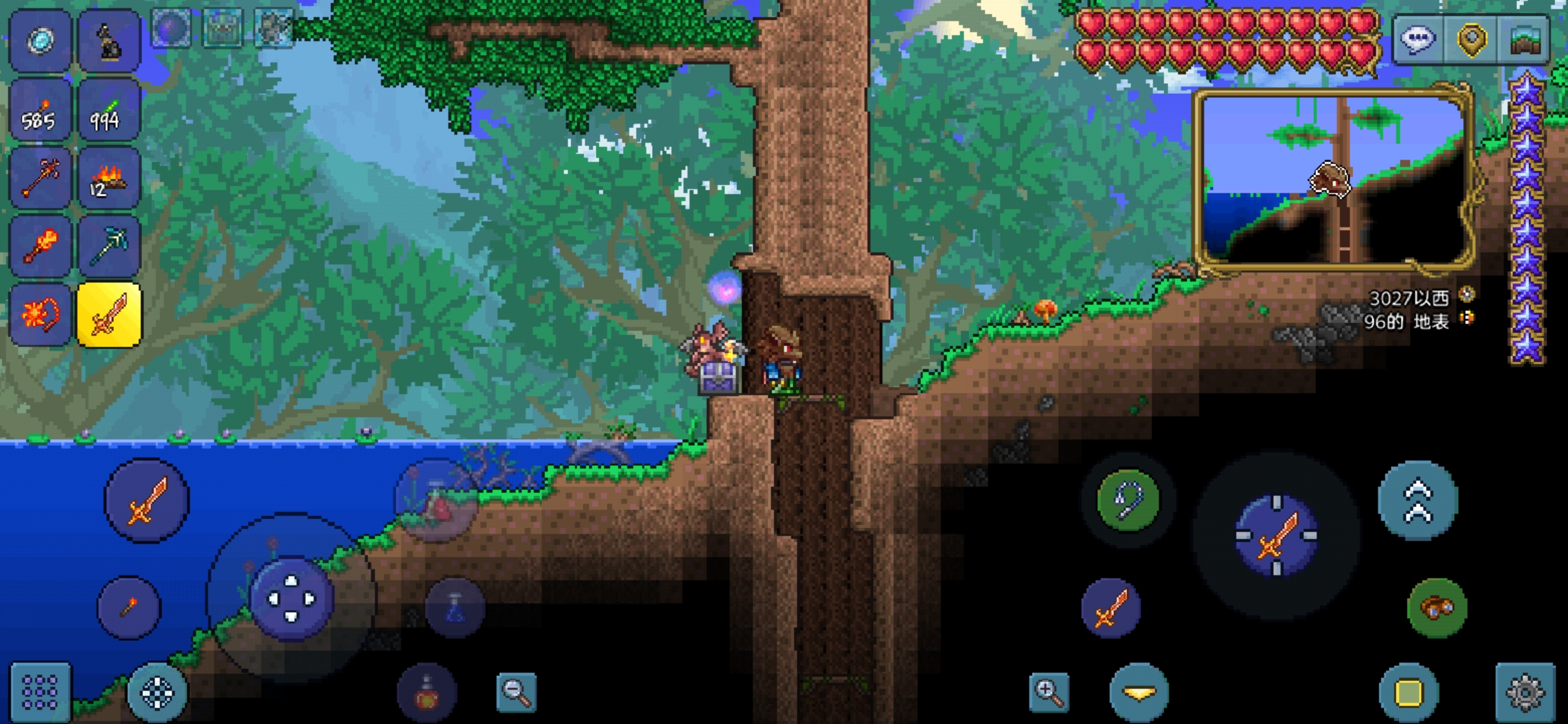This screenshot has height=724, width=1568.
Task: Zoom out with the minus magnifier
Action: point(516,692)
